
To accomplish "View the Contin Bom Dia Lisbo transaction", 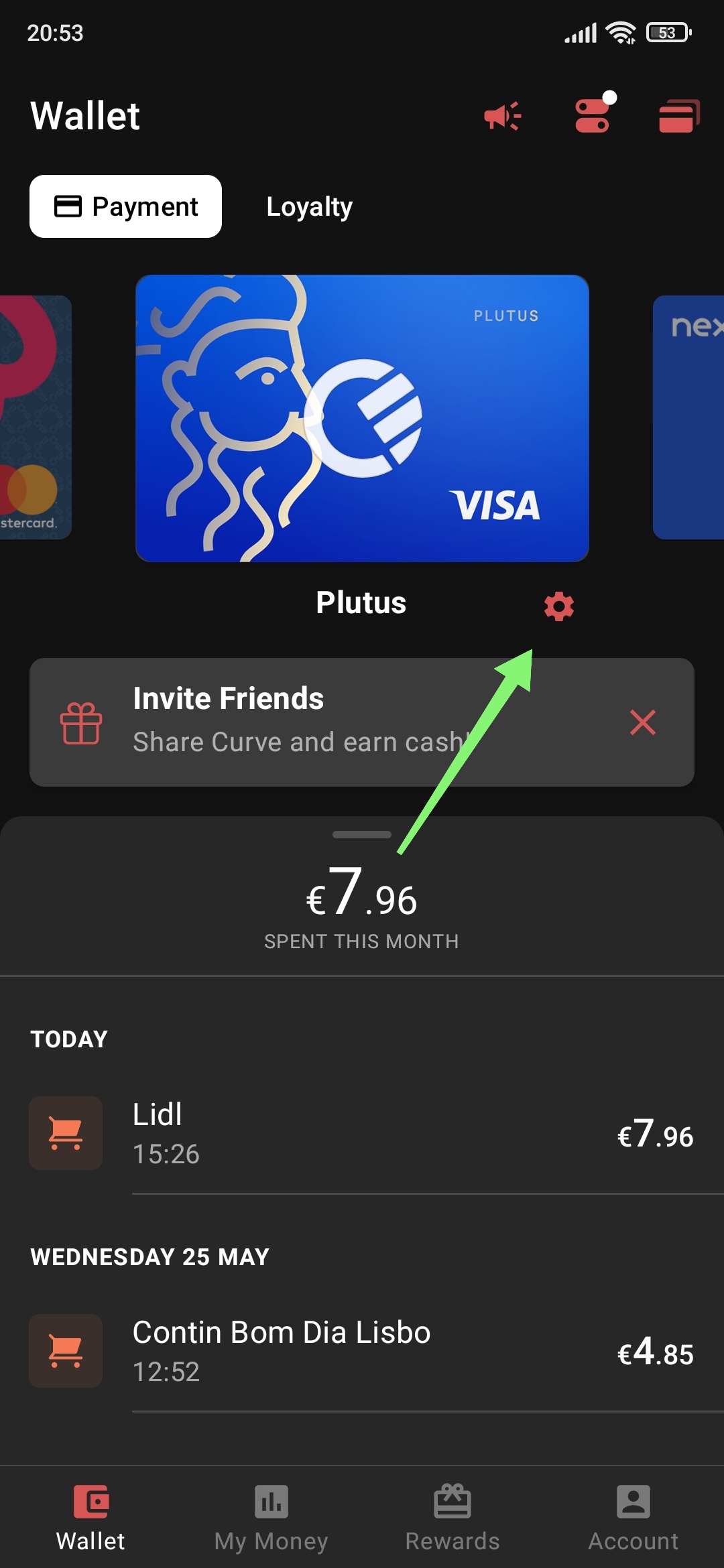I will point(362,1351).
